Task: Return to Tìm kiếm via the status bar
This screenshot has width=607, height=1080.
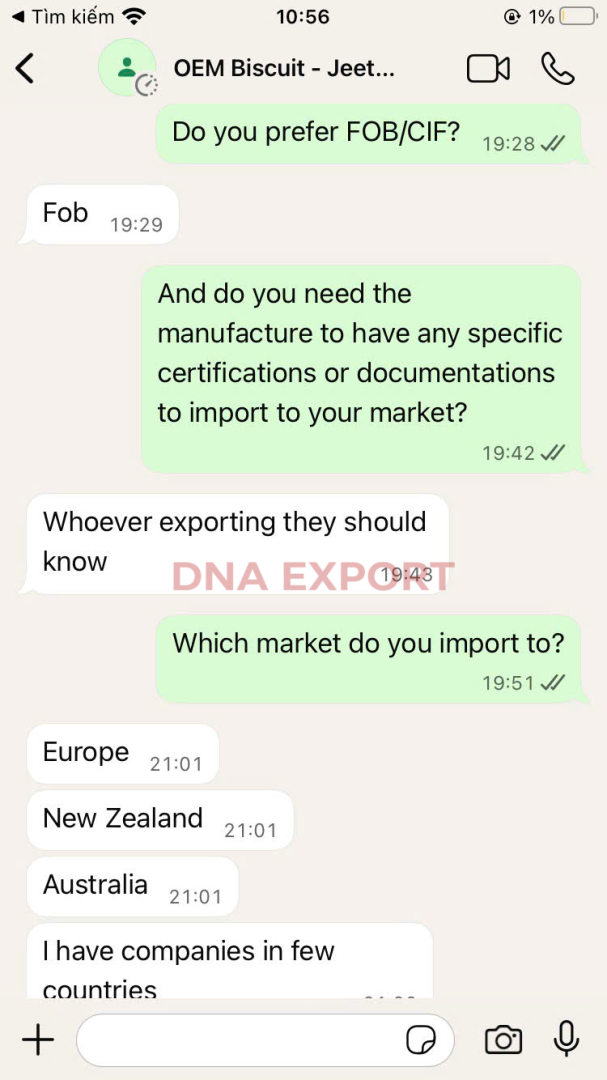Action: [63, 17]
